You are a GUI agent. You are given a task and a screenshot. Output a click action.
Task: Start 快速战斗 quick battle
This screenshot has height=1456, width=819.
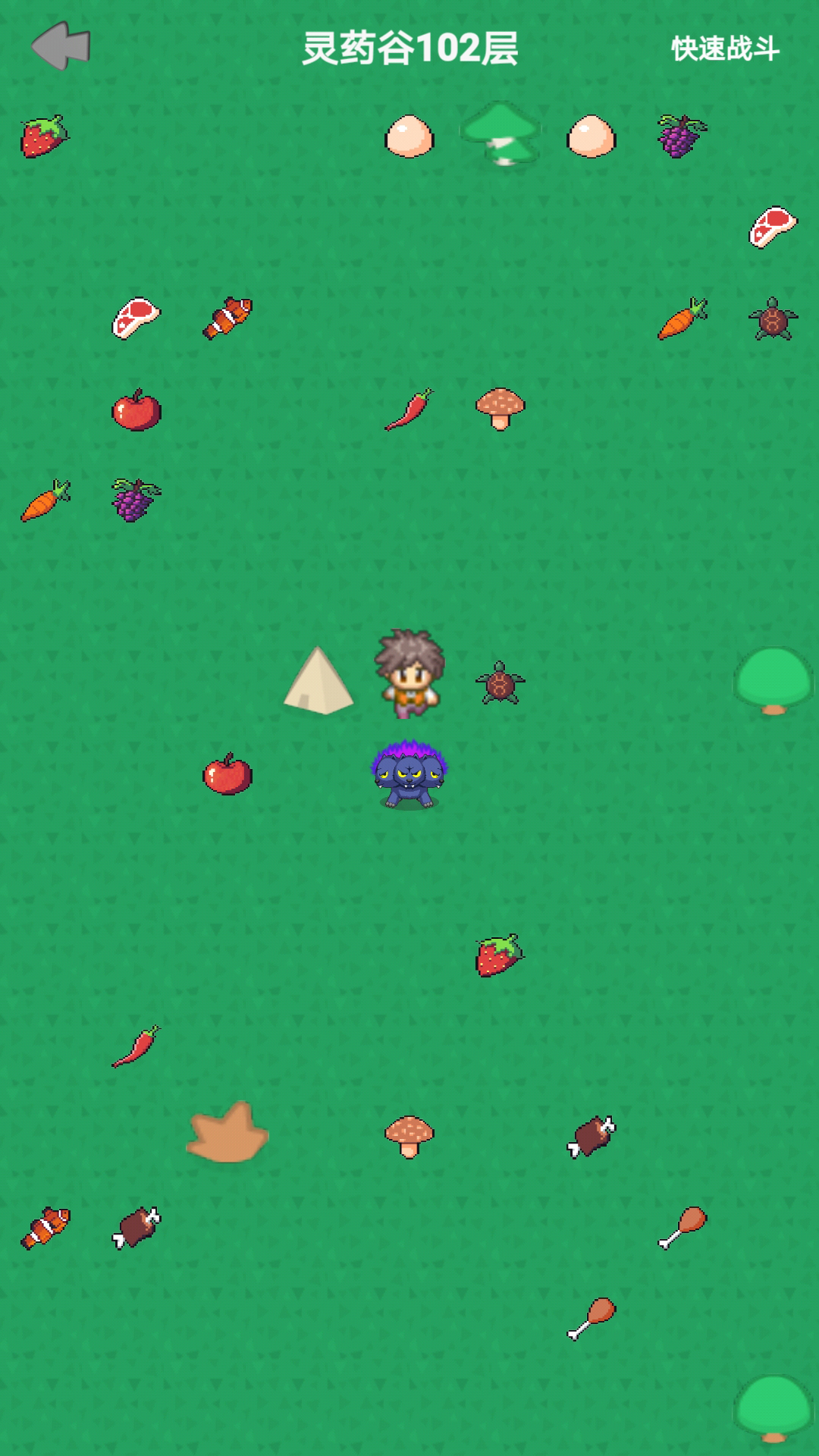pos(725,49)
